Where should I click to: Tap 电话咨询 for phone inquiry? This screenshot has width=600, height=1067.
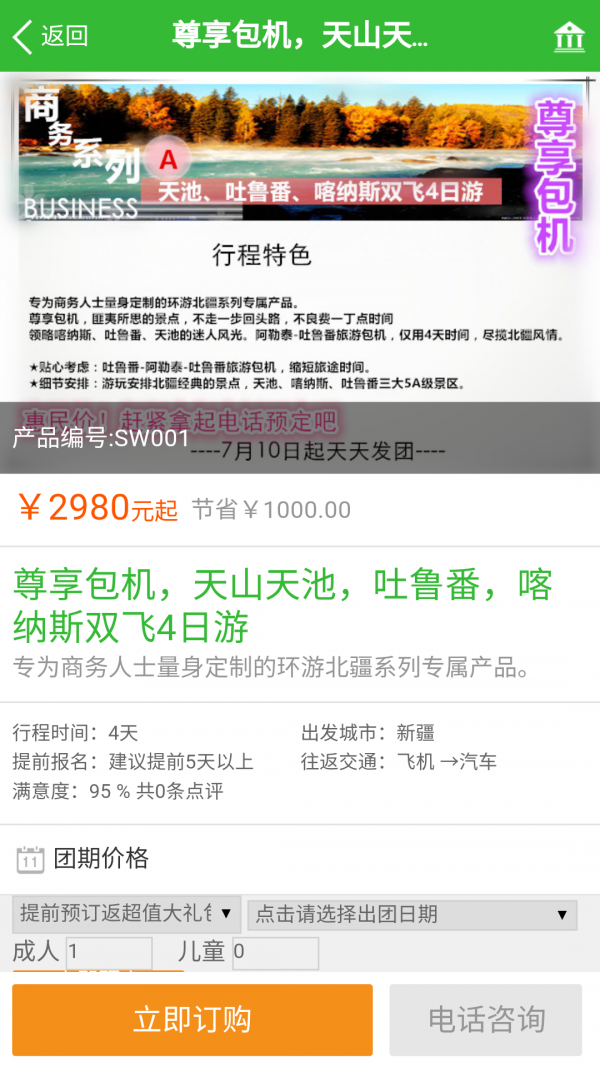pos(486,1019)
